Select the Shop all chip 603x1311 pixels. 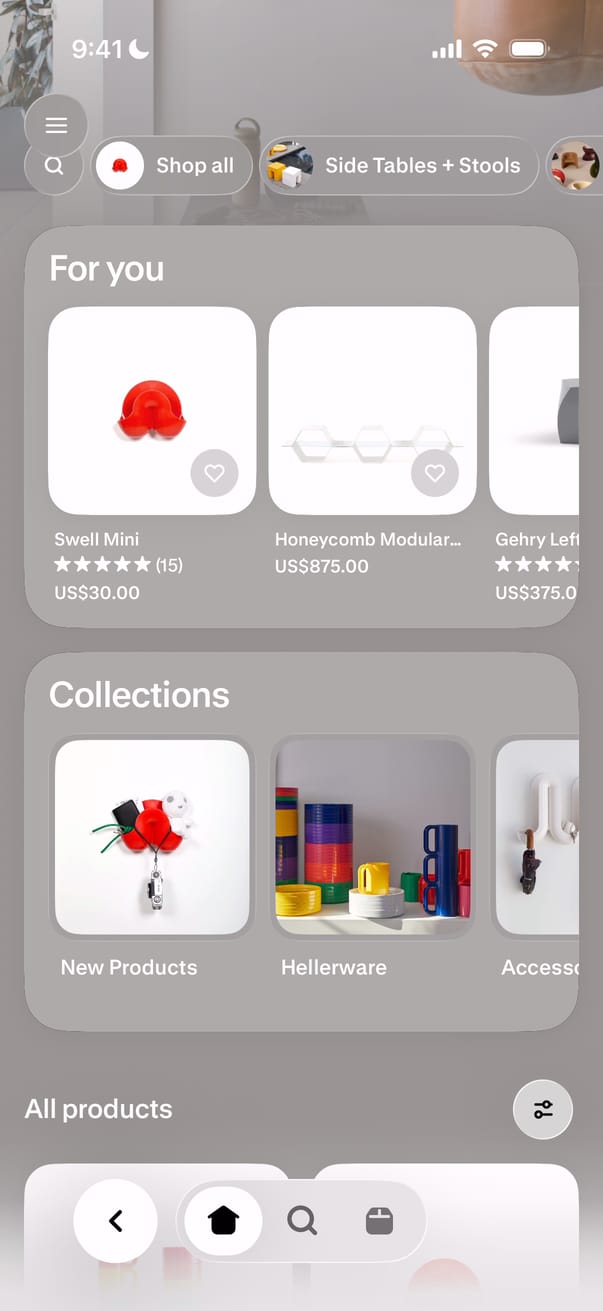coord(172,166)
